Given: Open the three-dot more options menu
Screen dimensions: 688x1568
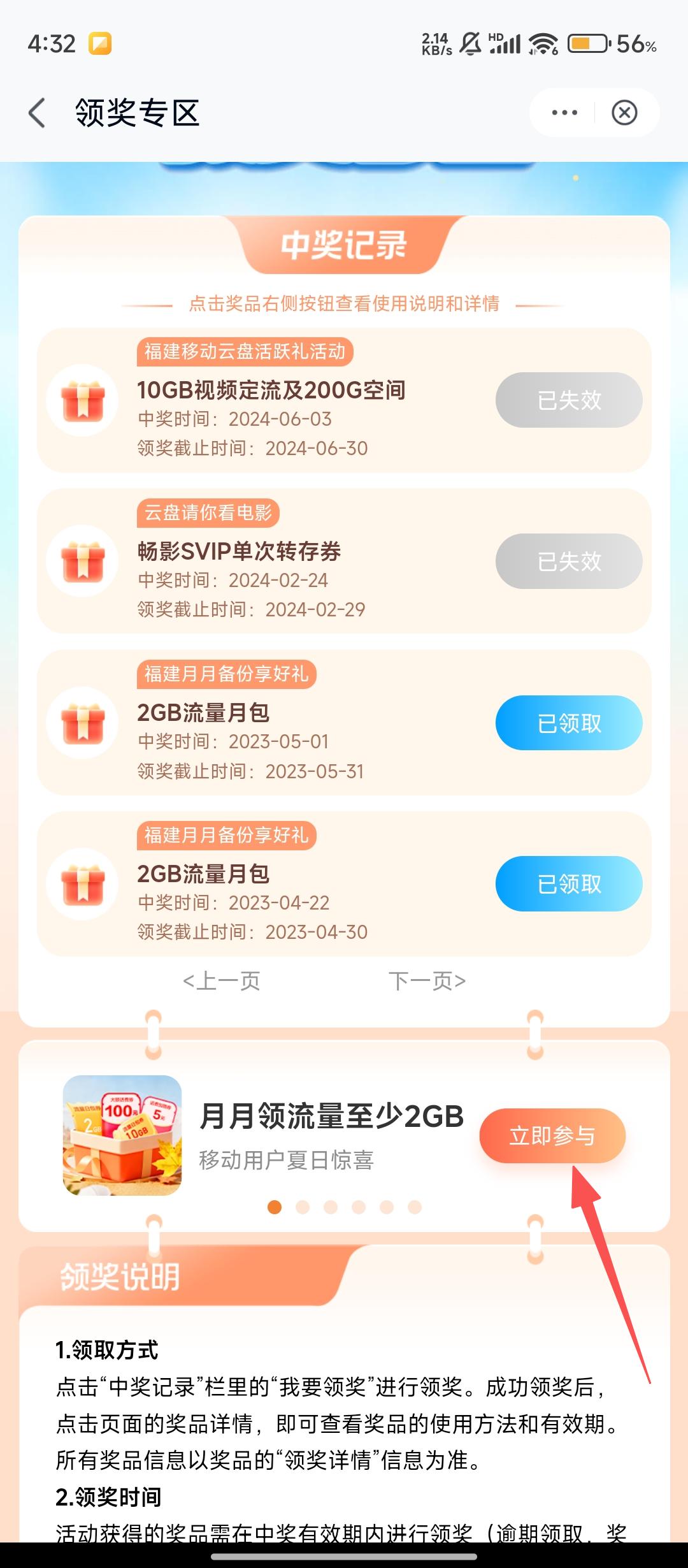Looking at the screenshot, I should (x=564, y=113).
